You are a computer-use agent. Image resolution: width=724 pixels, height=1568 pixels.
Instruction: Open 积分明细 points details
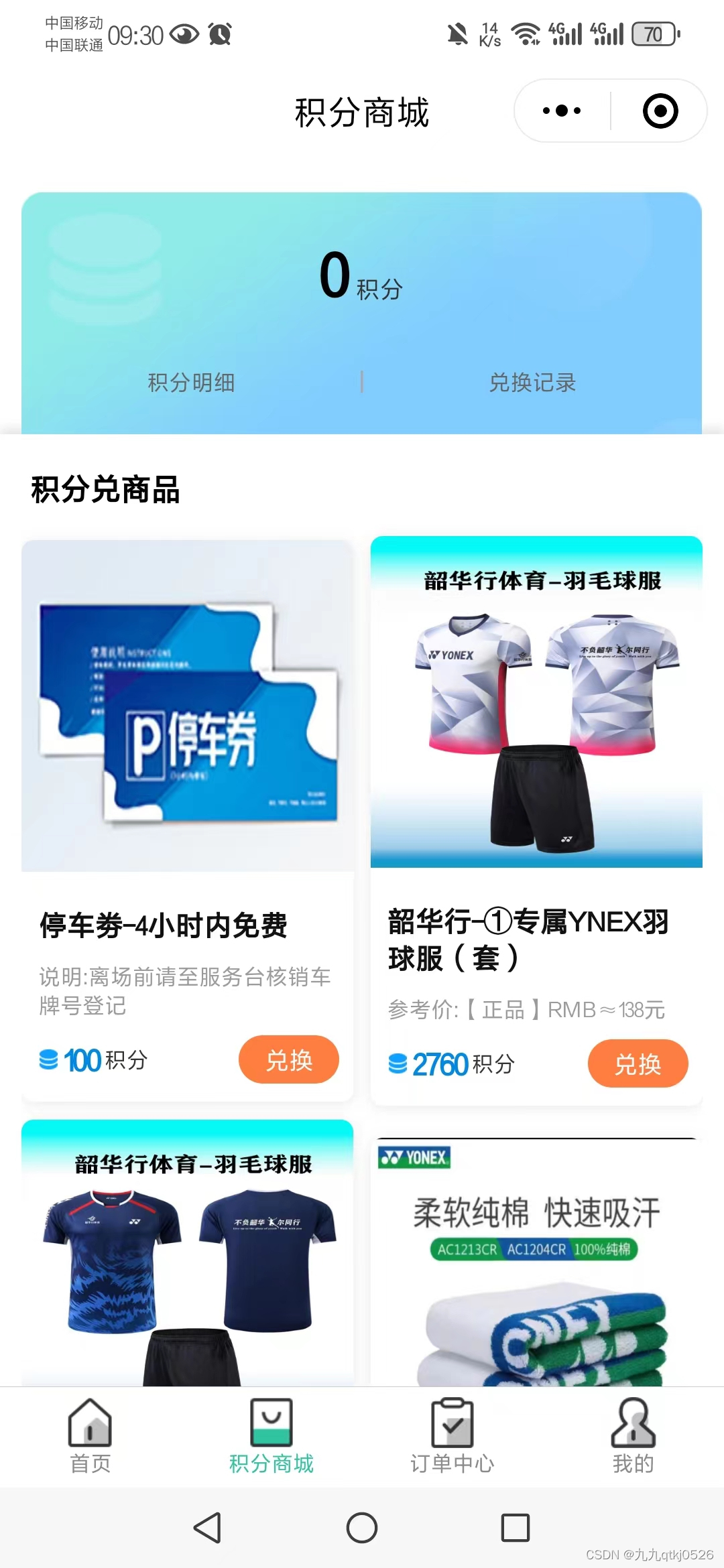click(191, 383)
